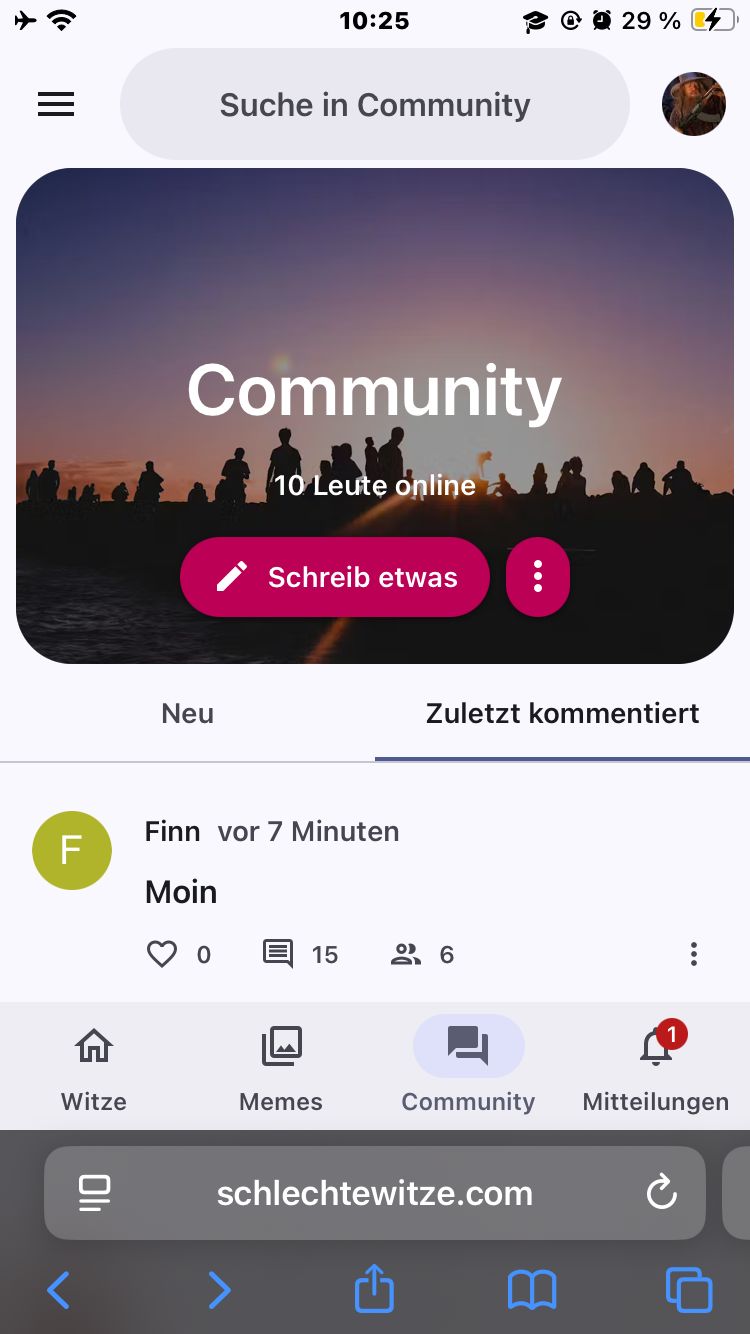The height and width of the screenshot is (1334, 750).
Task: Like Finn's post Moin
Action: click(x=162, y=954)
